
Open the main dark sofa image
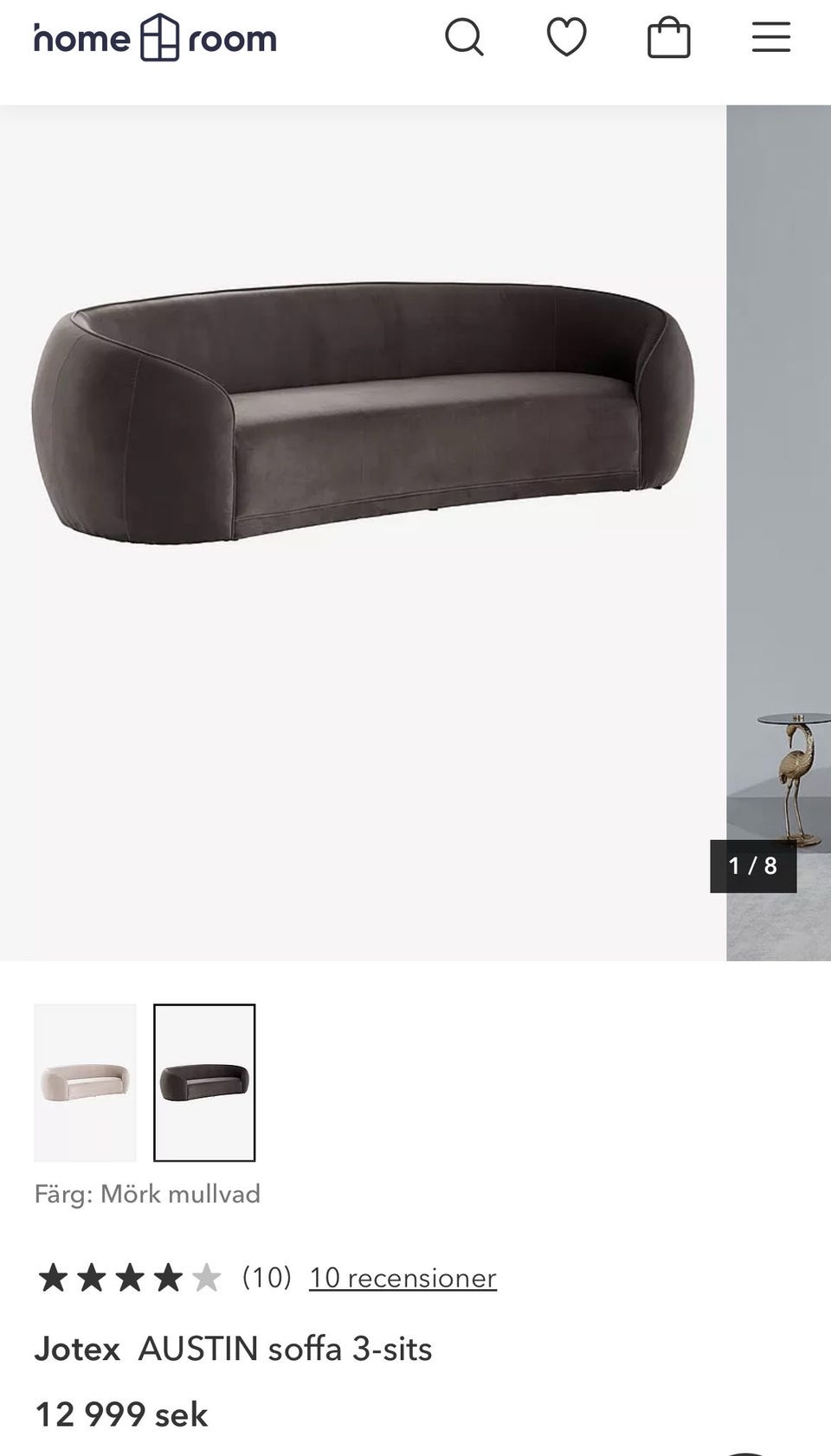[363, 415]
